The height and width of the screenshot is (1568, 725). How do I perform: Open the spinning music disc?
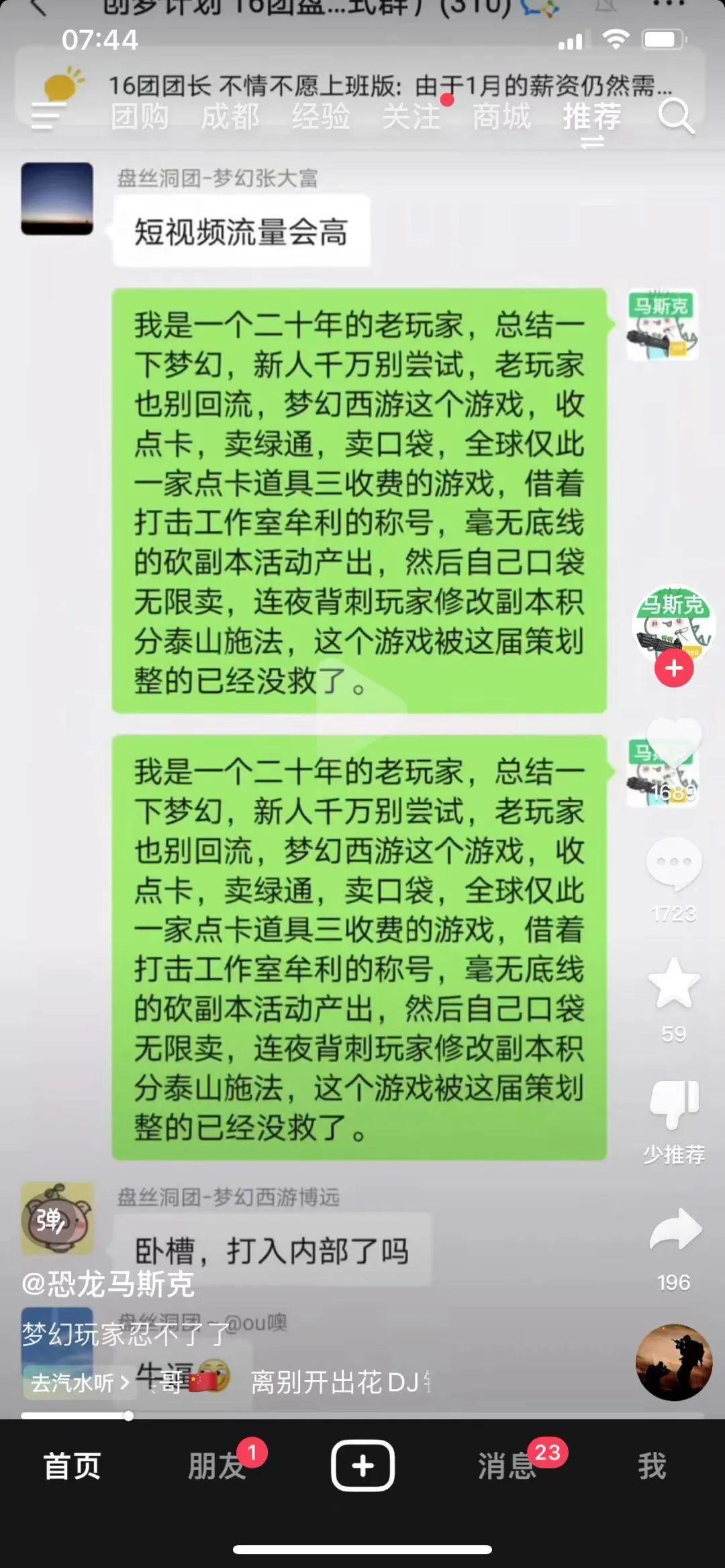click(673, 1362)
